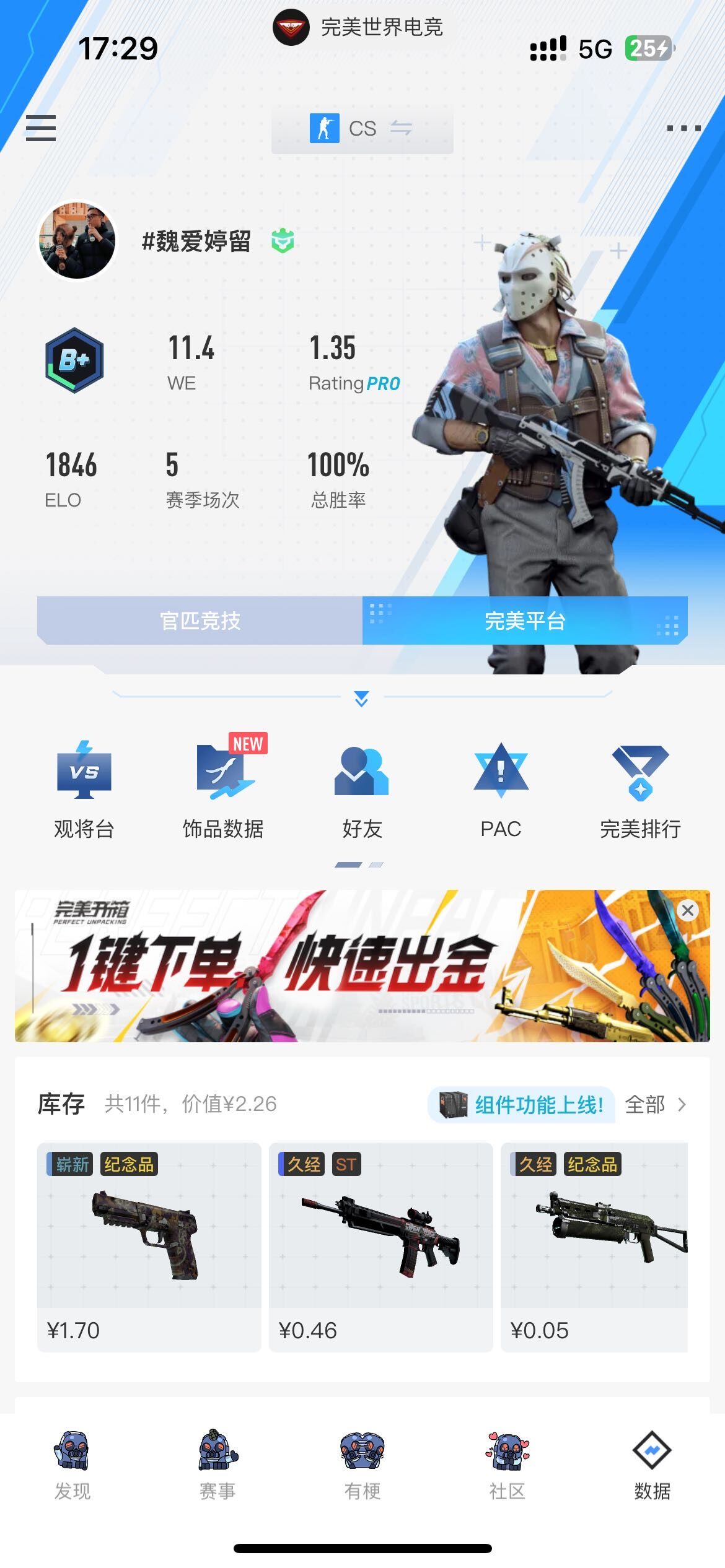Tap the 组件功能上线 chip
Image resolution: width=725 pixels, height=1568 pixels.
521,1104
